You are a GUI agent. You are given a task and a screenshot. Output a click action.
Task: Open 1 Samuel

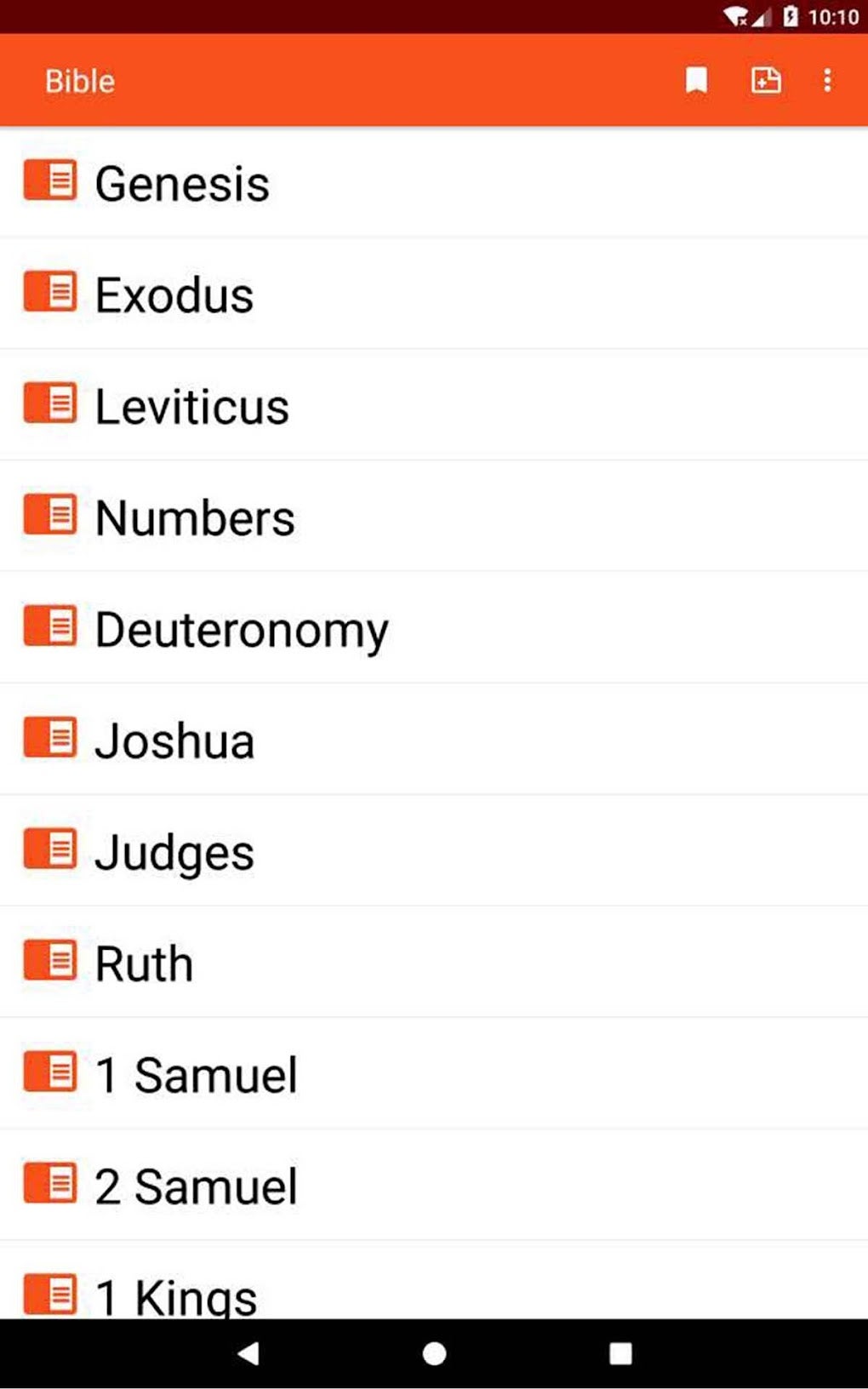click(x=197, y=1076)
